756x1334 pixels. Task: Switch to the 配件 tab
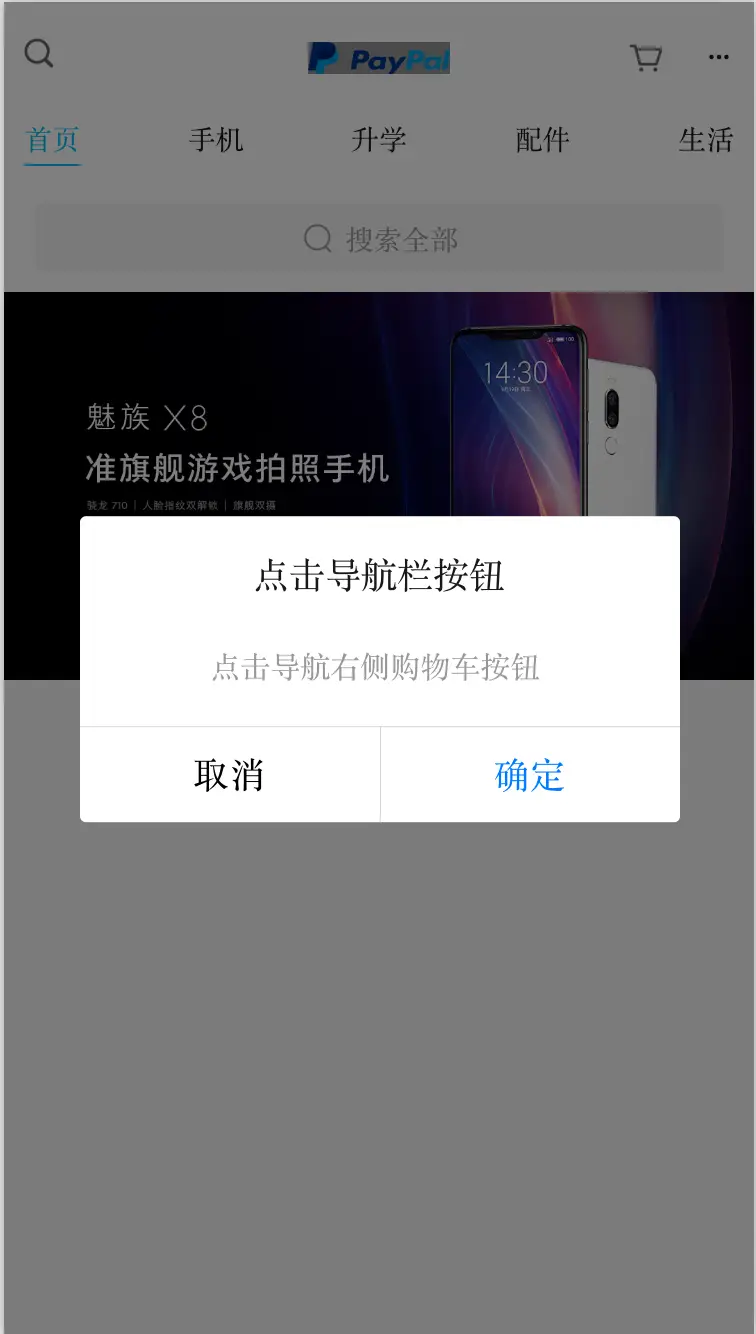542,140
